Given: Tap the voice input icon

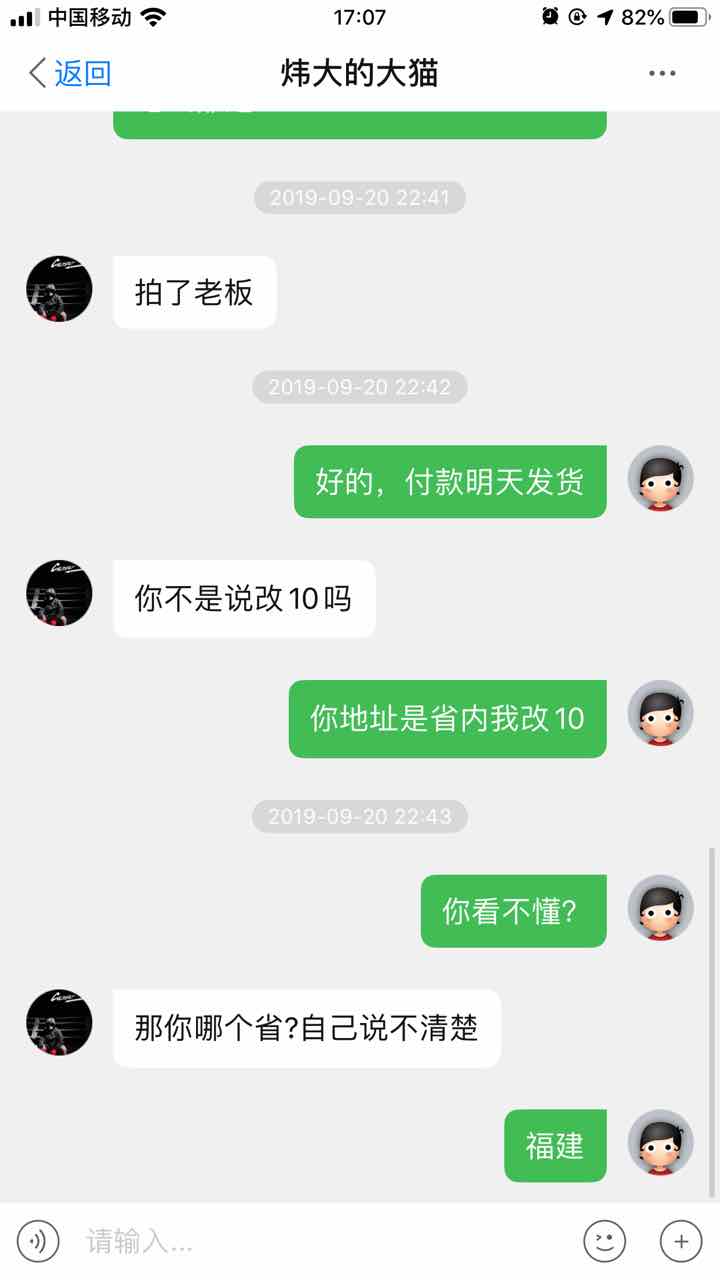Looking at the screenshot, I should coord(38,1241).
